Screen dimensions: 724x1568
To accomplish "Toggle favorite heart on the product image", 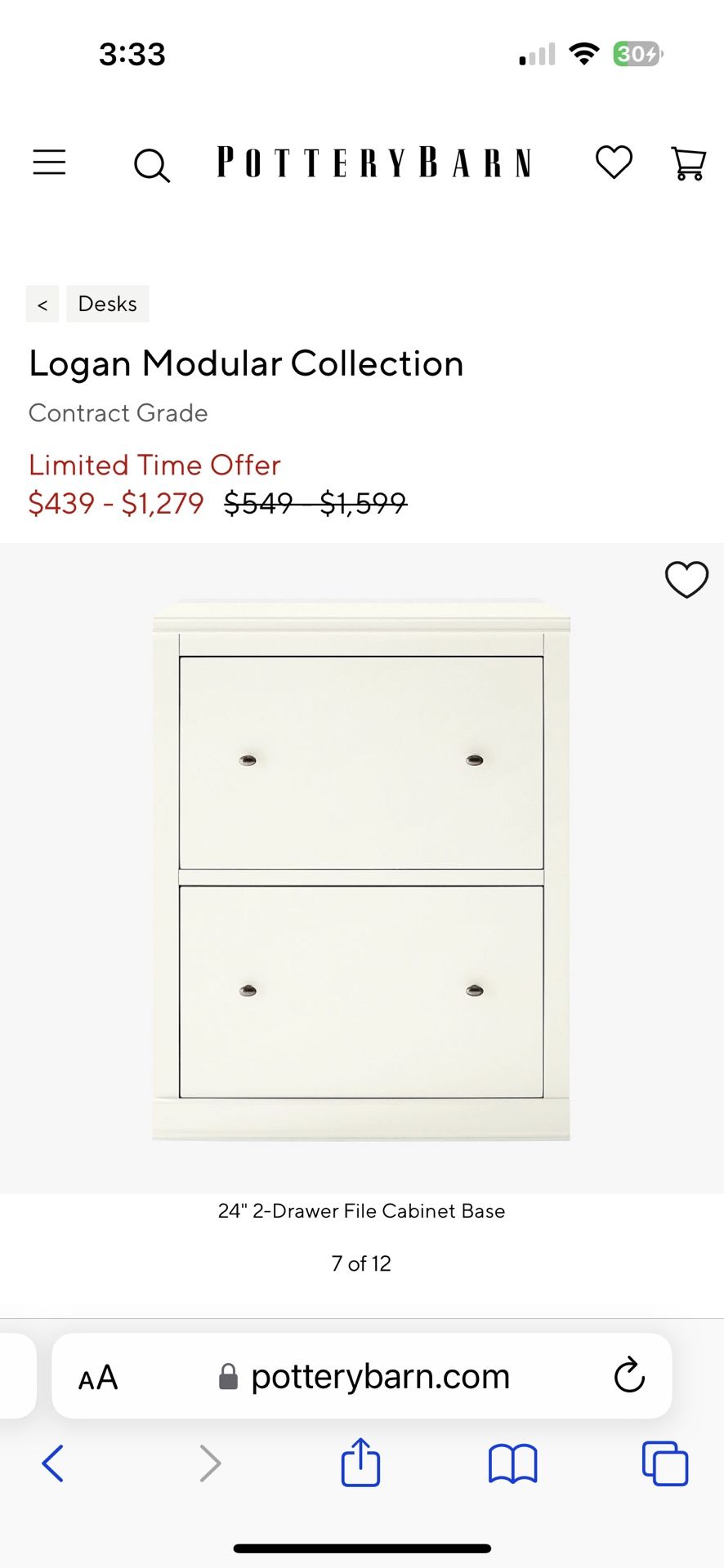I will [x=686, y=580].
